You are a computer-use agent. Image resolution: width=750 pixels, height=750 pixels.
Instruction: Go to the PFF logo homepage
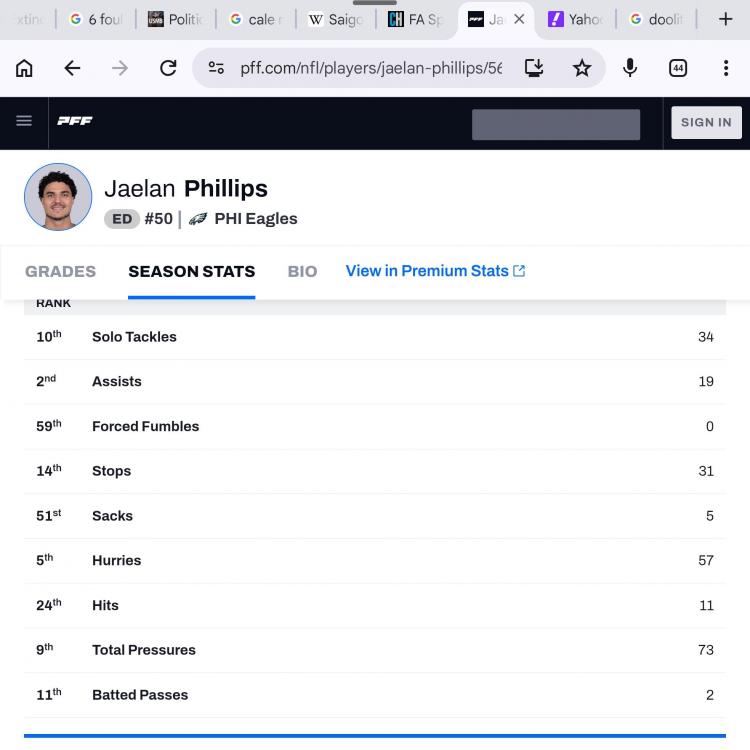[x=75, y=121]
